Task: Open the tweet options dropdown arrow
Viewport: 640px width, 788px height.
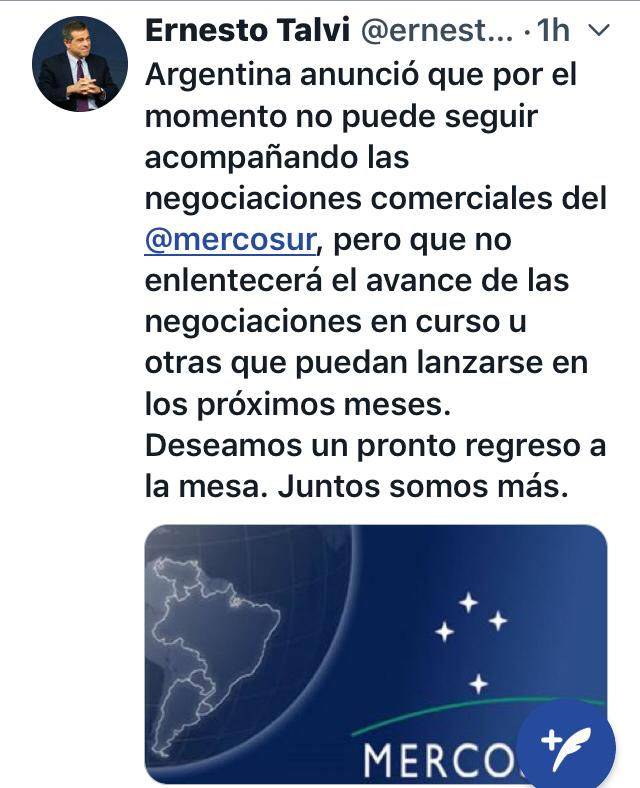Action: coord(598,31)
